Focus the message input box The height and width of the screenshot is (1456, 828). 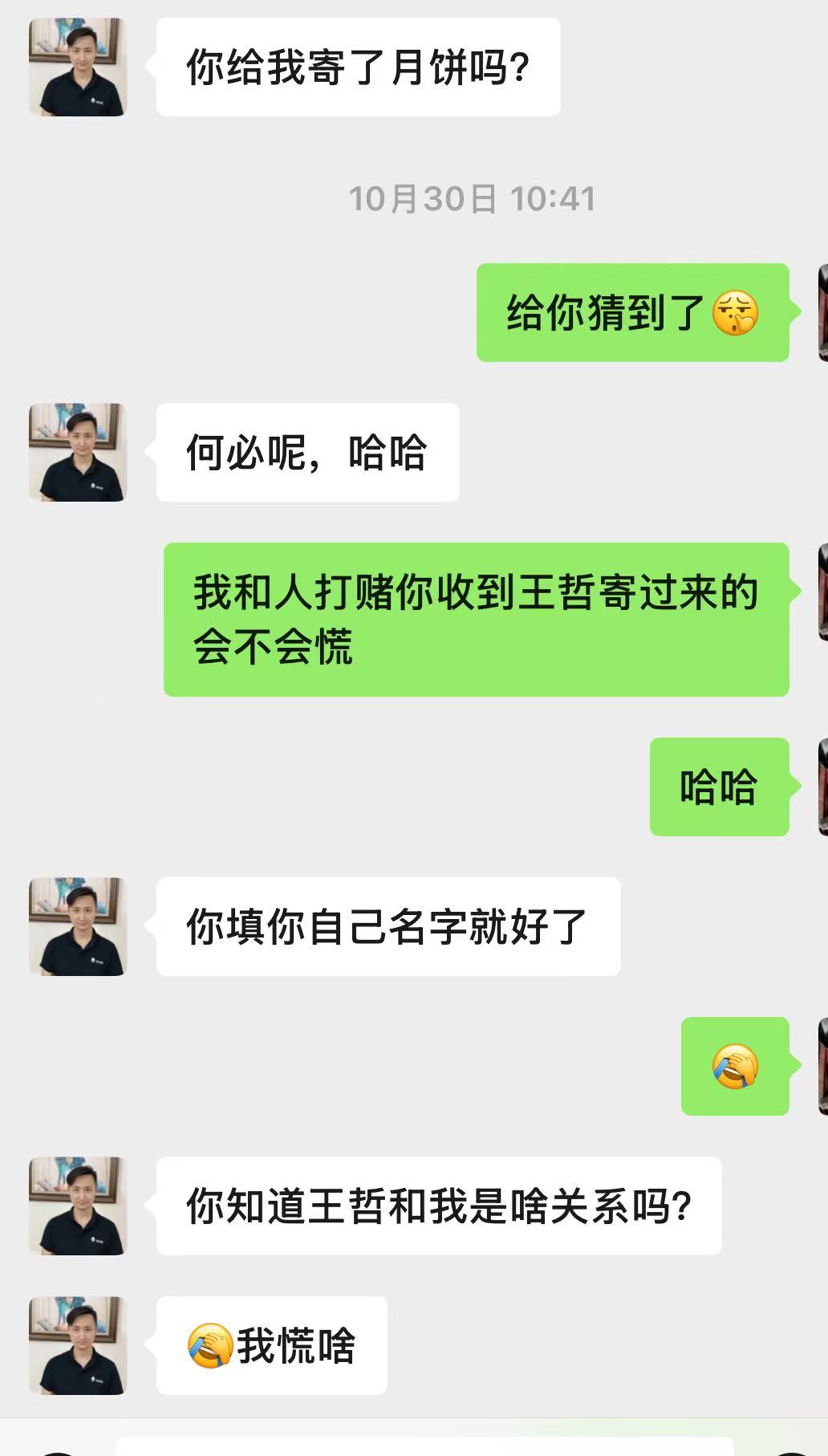424,1446
